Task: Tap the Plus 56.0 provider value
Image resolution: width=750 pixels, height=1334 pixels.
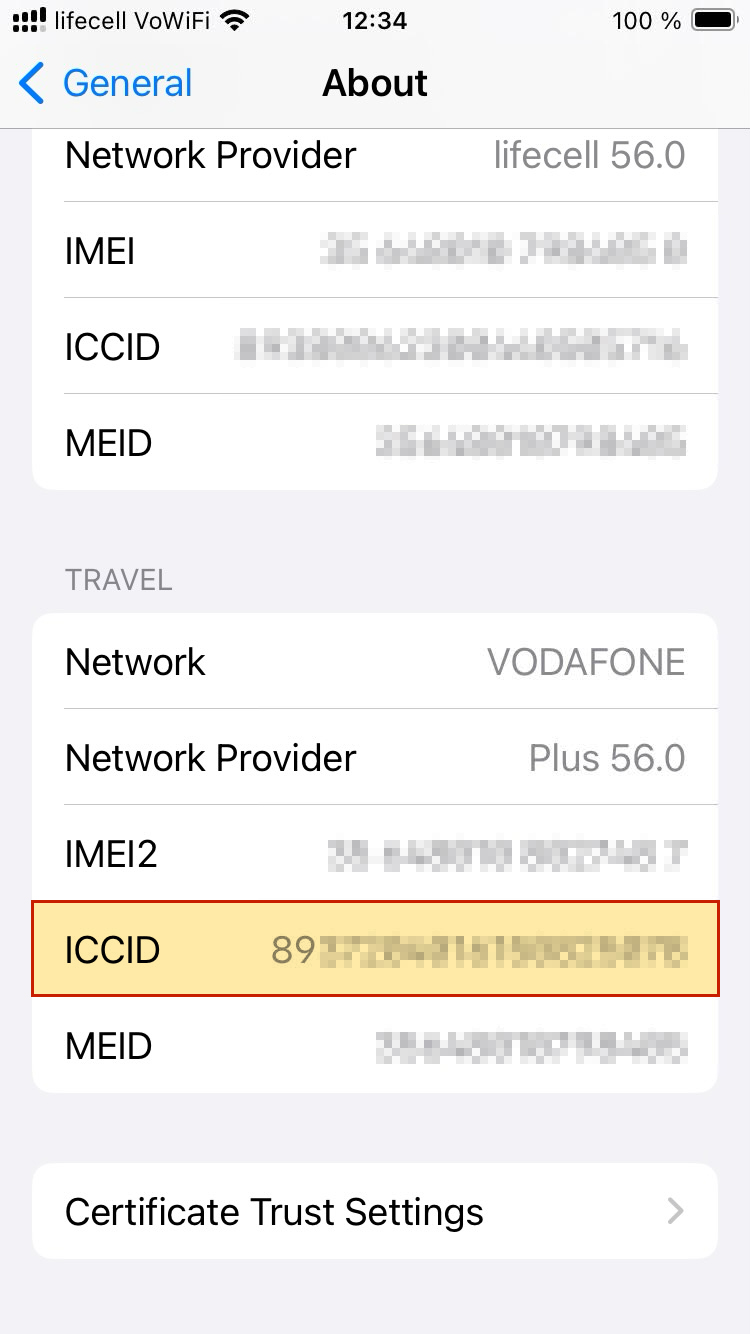Action: pyautogui.click(x=608, y=758)
